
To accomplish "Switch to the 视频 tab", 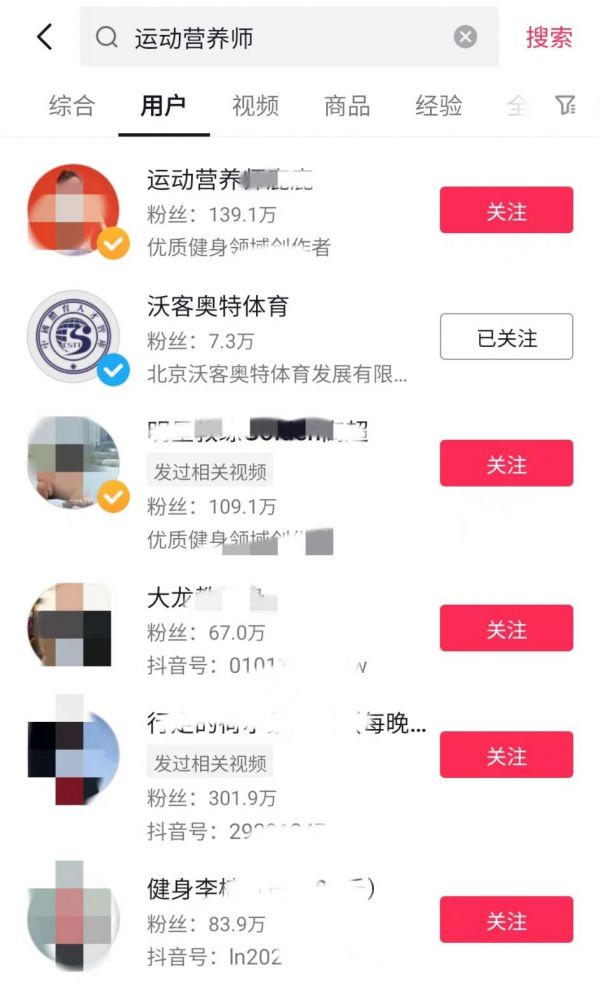I will [x=255, y=106].
